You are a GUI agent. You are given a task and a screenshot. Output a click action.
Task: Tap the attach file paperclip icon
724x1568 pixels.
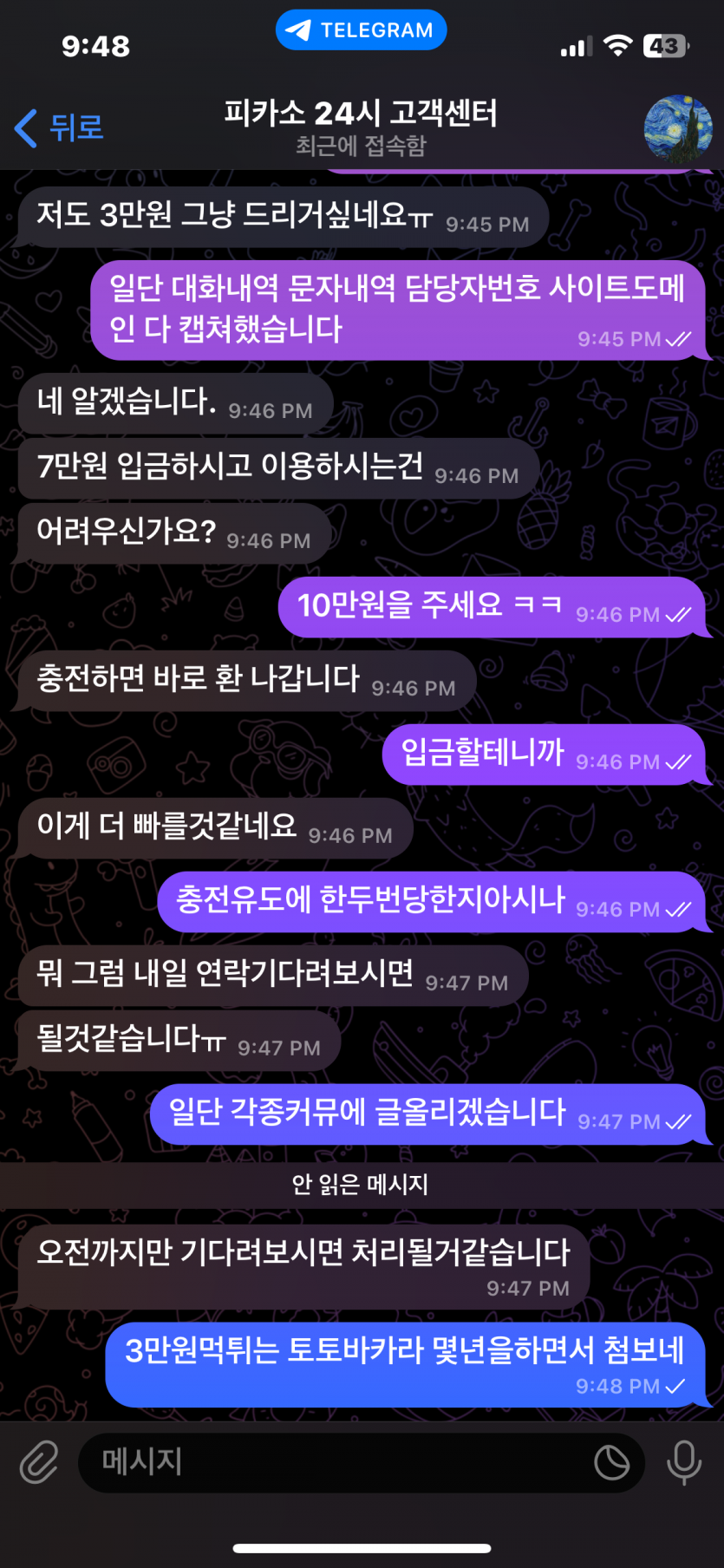pos(39,1462)
